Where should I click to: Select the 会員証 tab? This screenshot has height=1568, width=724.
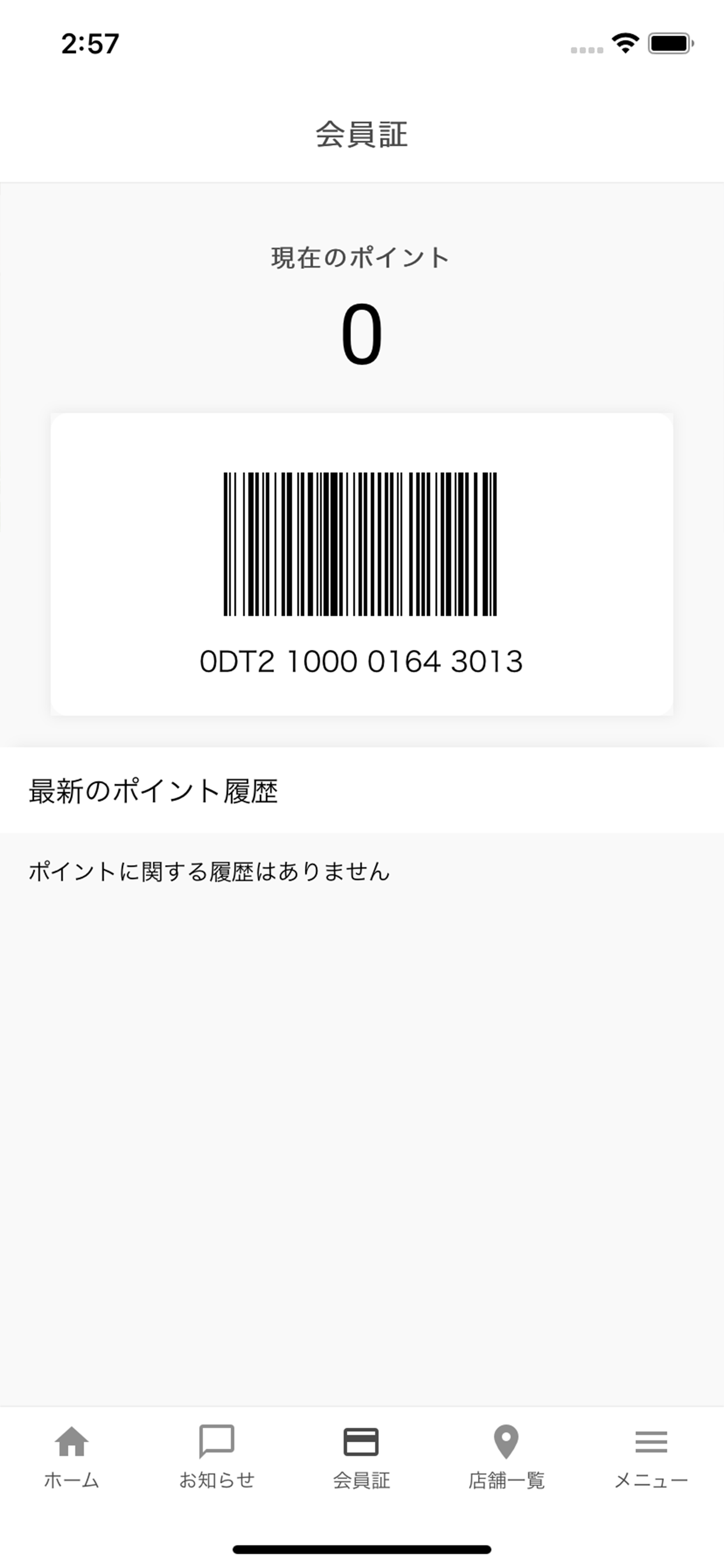[x=361, y=1457]
